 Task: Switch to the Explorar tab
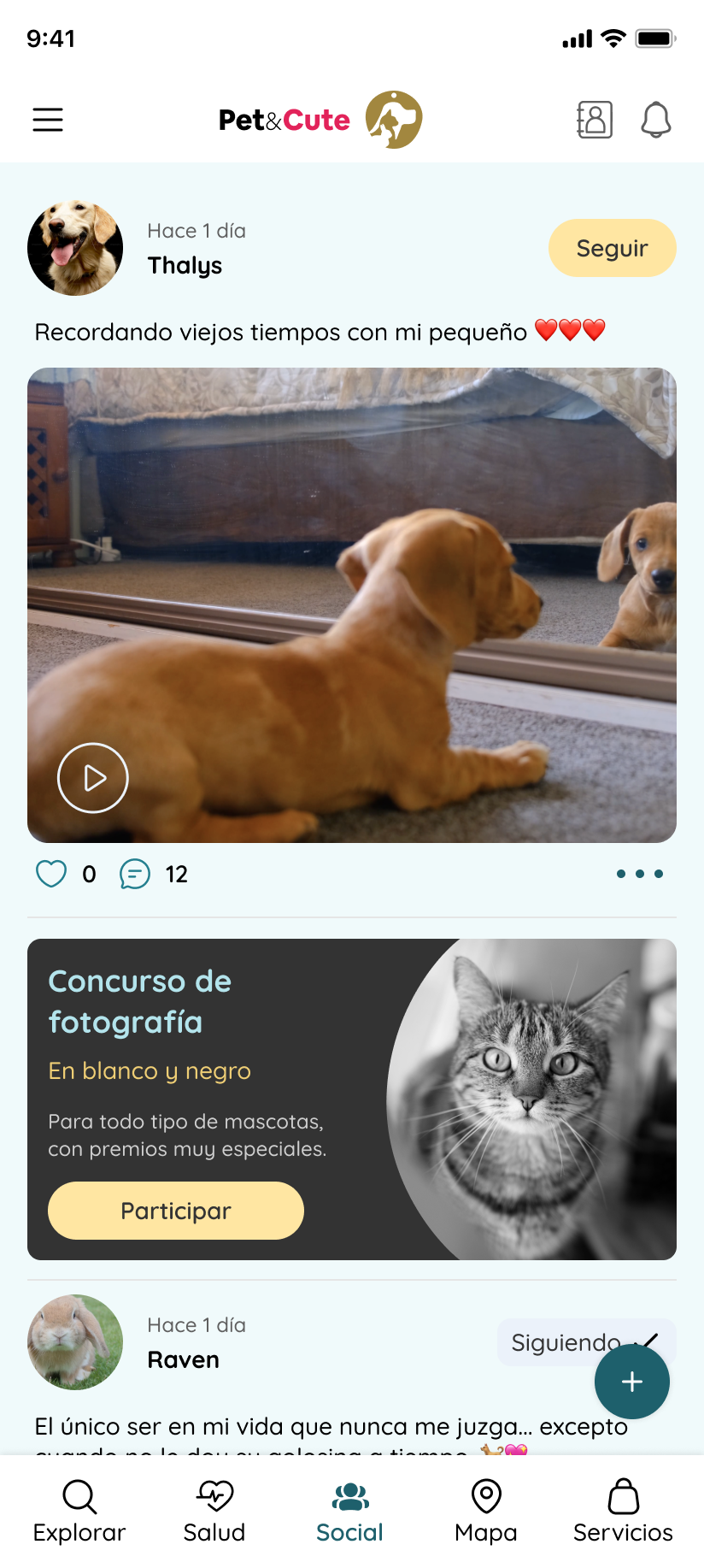(79, 1512)
